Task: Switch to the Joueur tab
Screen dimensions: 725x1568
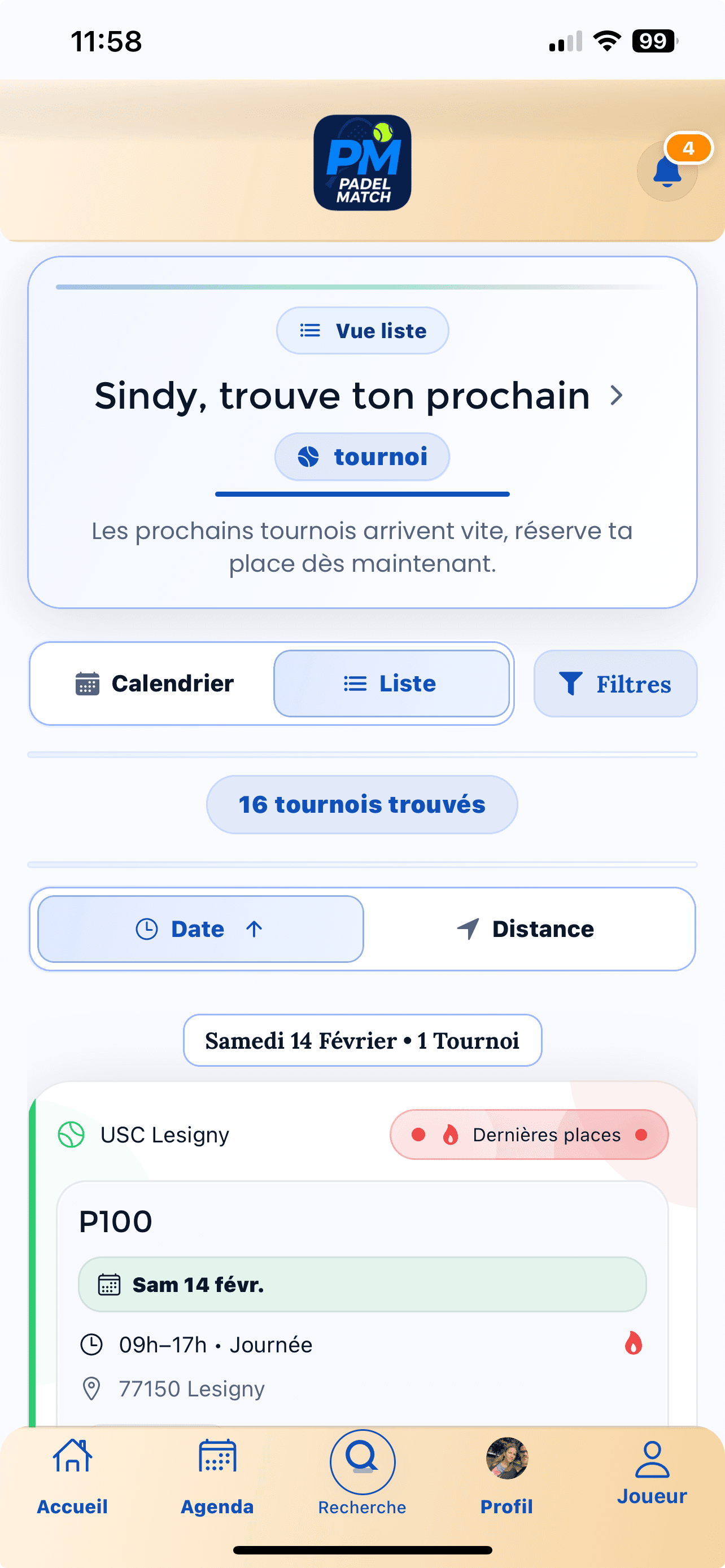Action: pyautogui.click(x=652, y=1472)
